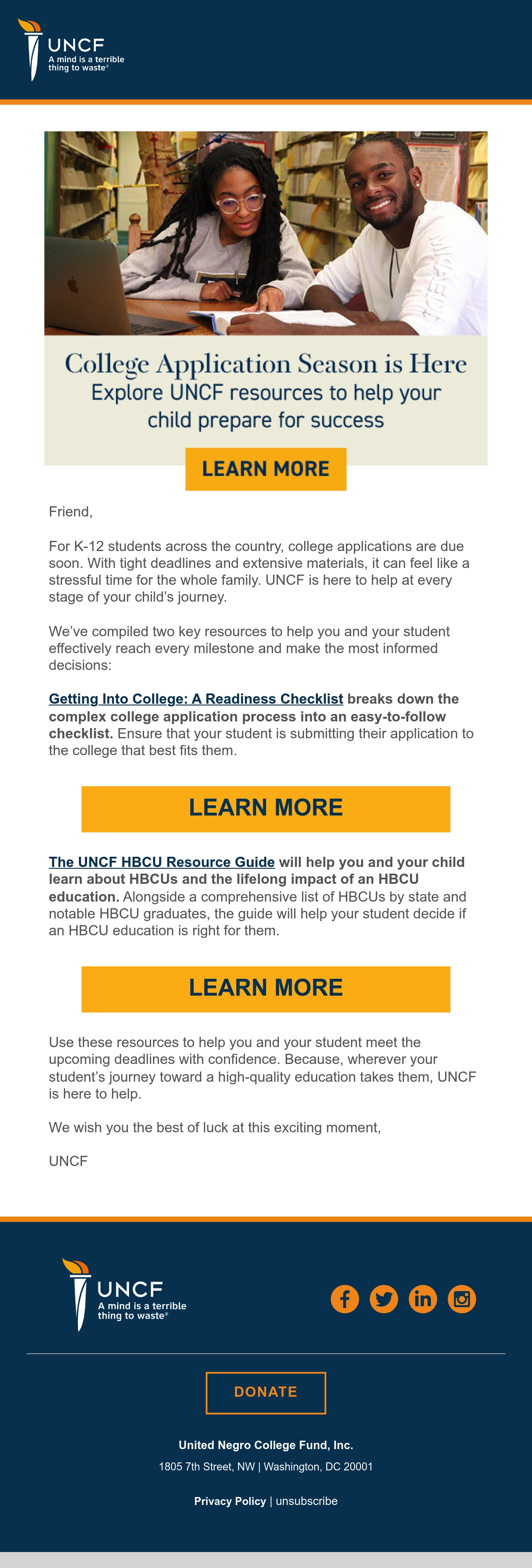Open UNCF's LinkedIn page
Viewport: 532px width, 1568px height.
pos(422,1299)
